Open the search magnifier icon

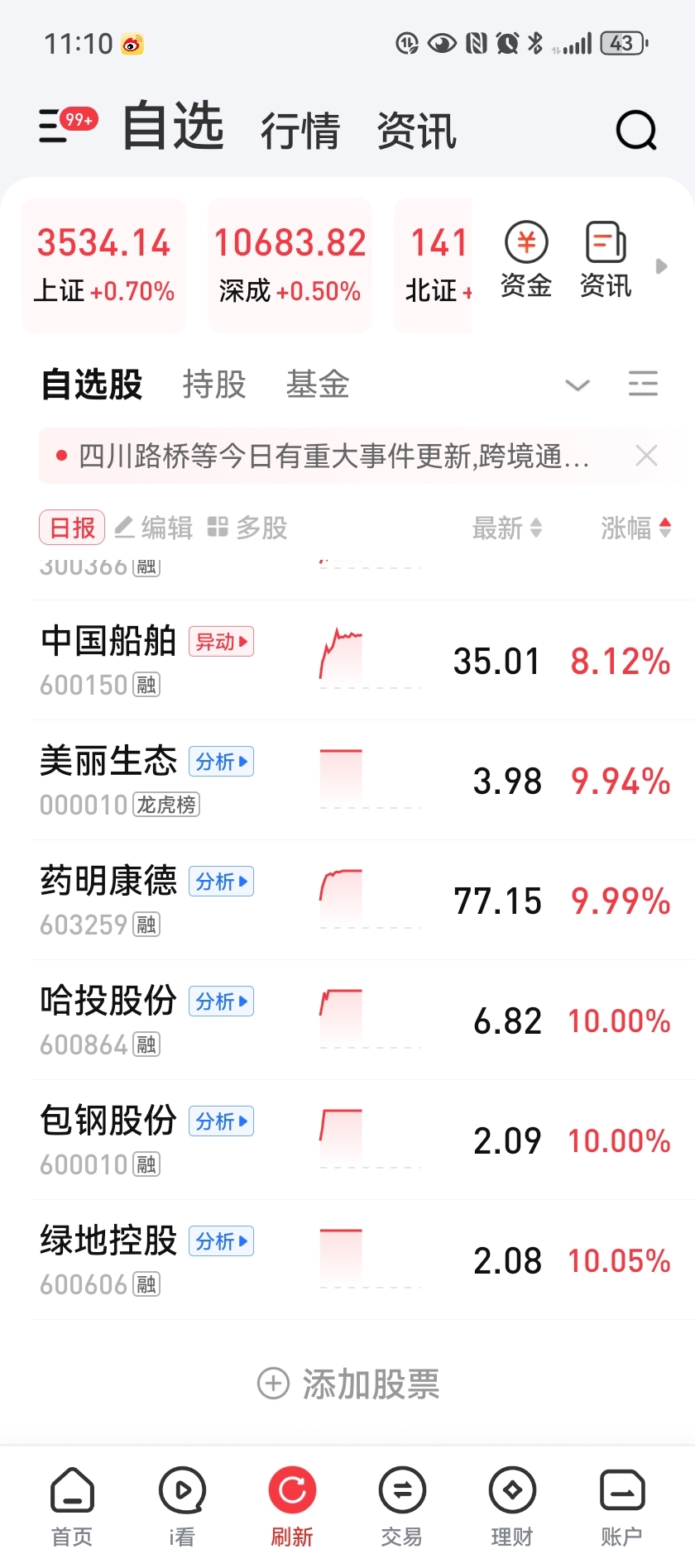(x=635, y=130)
